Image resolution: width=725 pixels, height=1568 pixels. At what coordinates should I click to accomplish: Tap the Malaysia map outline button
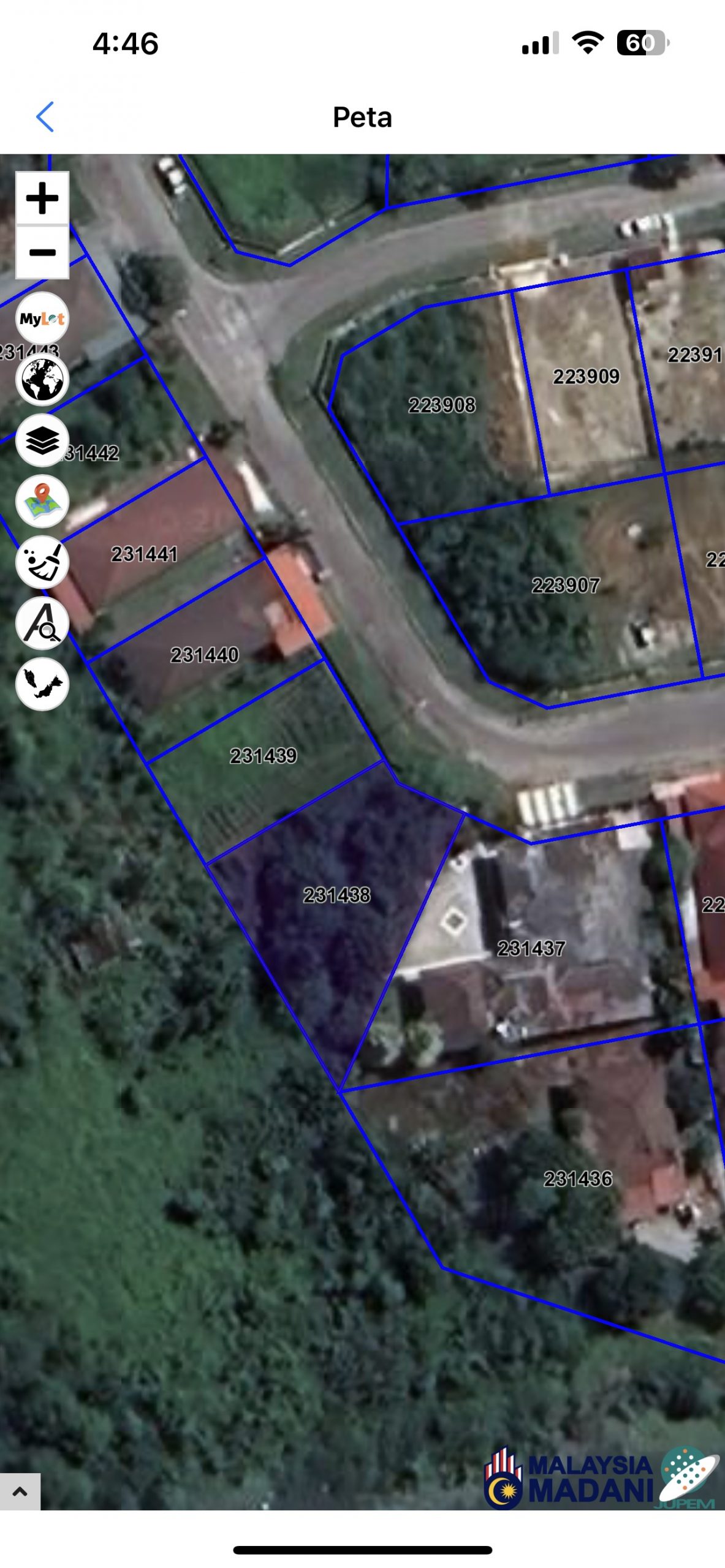coord(42,684)
